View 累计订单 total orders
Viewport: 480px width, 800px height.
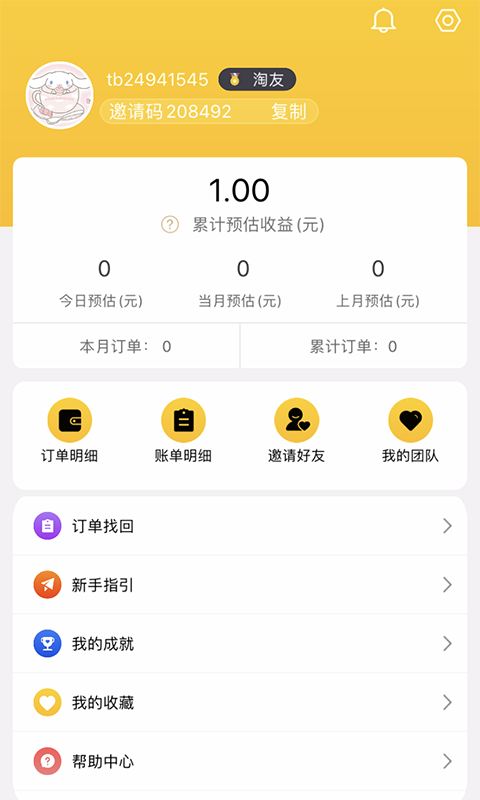(x=353, y=346)
